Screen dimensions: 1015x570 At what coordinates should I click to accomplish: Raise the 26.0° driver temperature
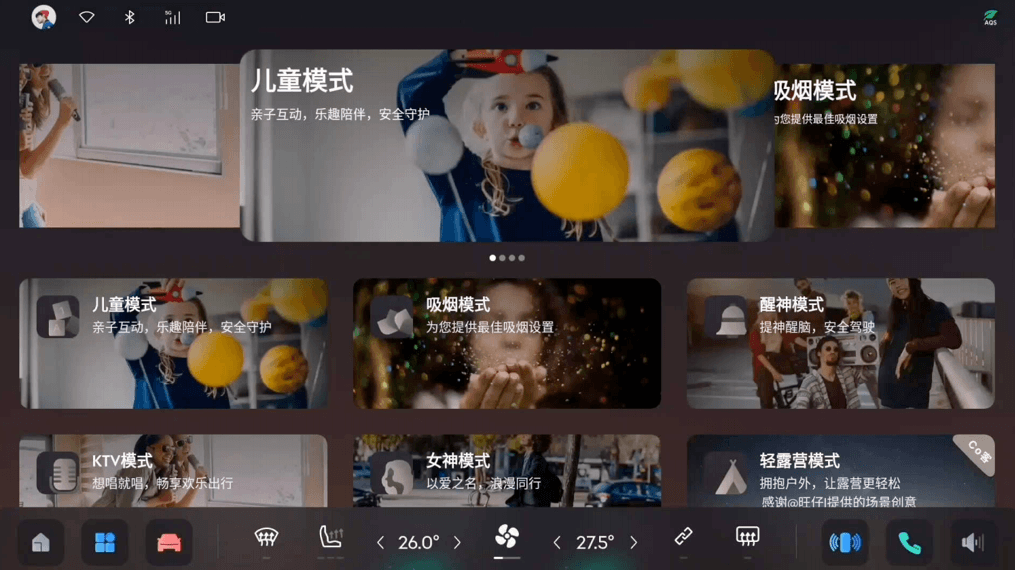tap(457, 543)
